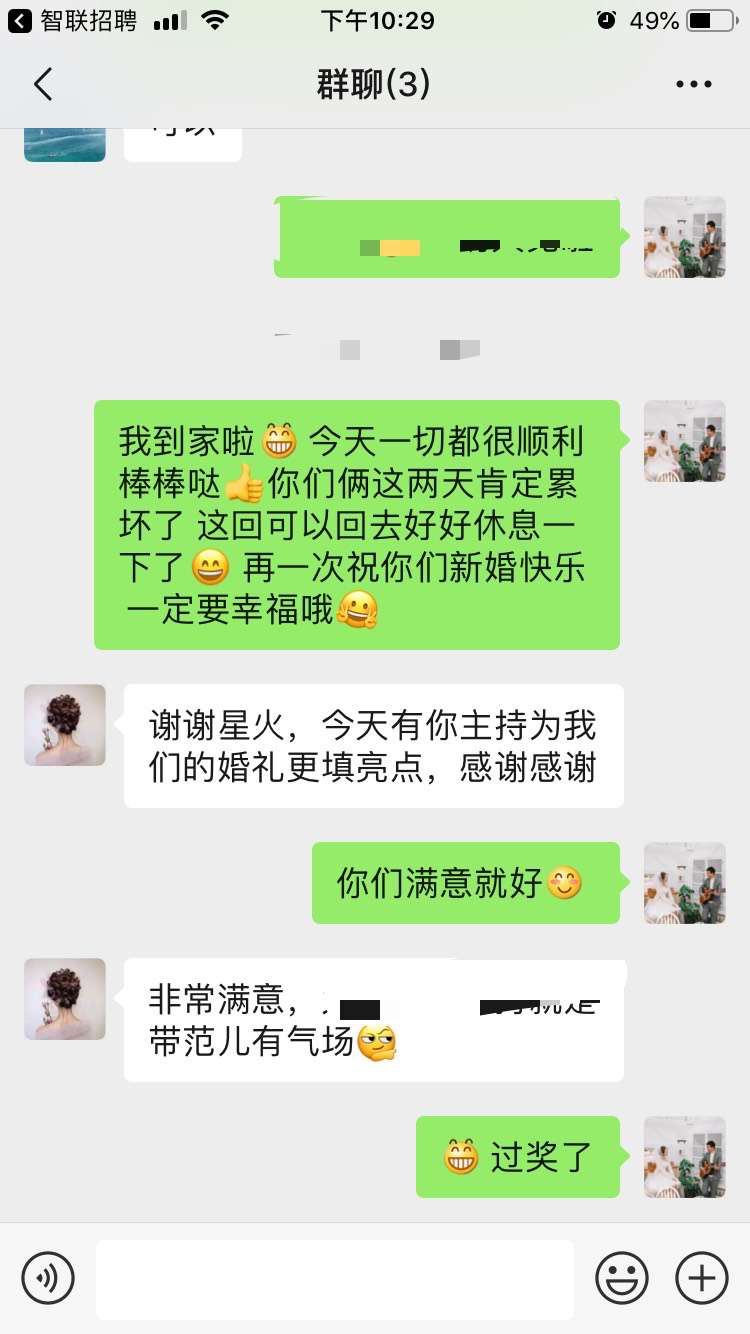
Task: Open the plus attachments menu
Action: click(x=702, y=1277)
